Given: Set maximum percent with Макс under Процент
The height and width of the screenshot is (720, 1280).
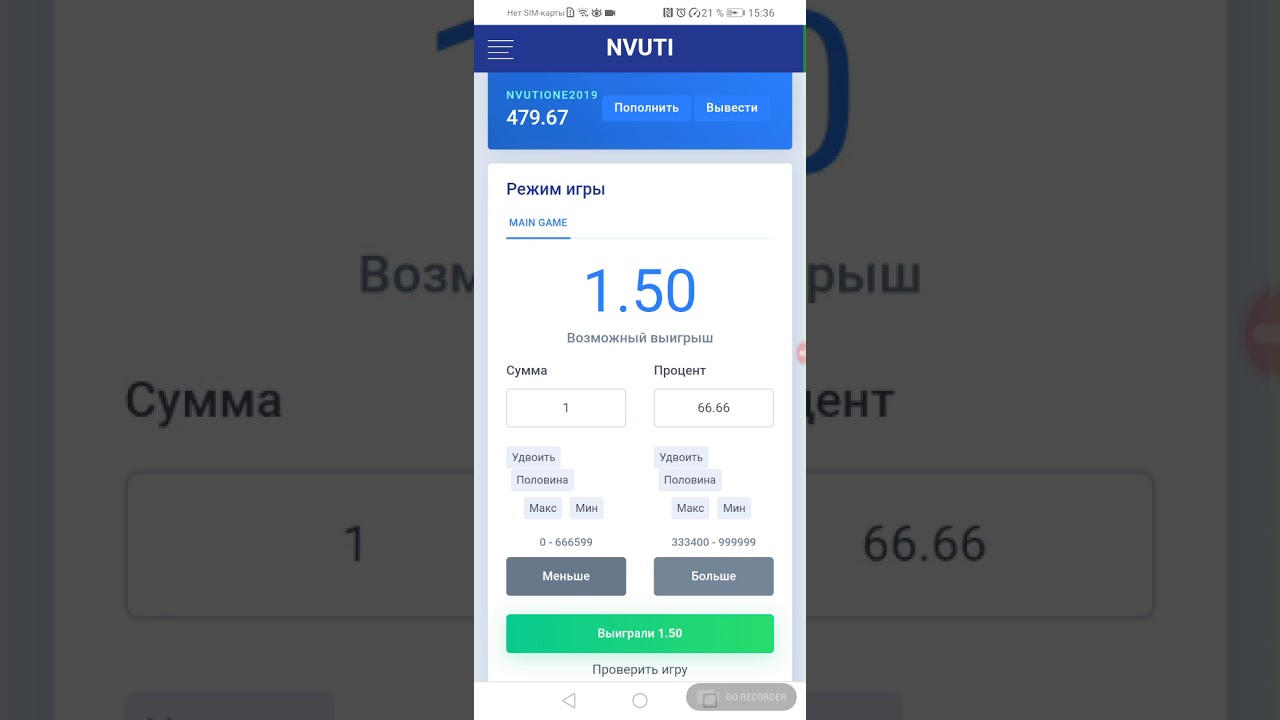Looking at the screenshot, I should 690,508.
